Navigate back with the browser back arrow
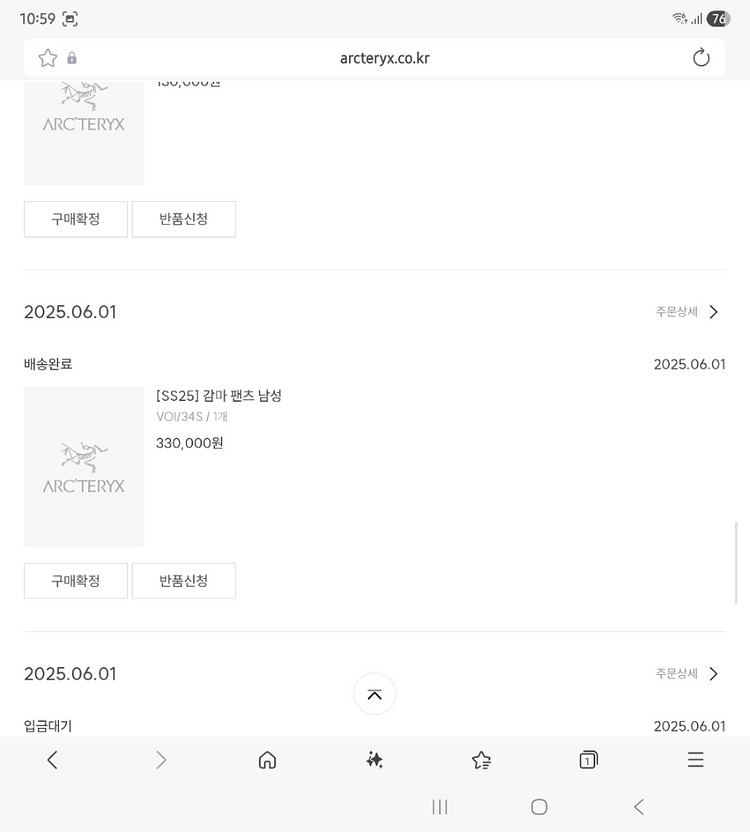This screenshot has height=832, width=750. 53,760
